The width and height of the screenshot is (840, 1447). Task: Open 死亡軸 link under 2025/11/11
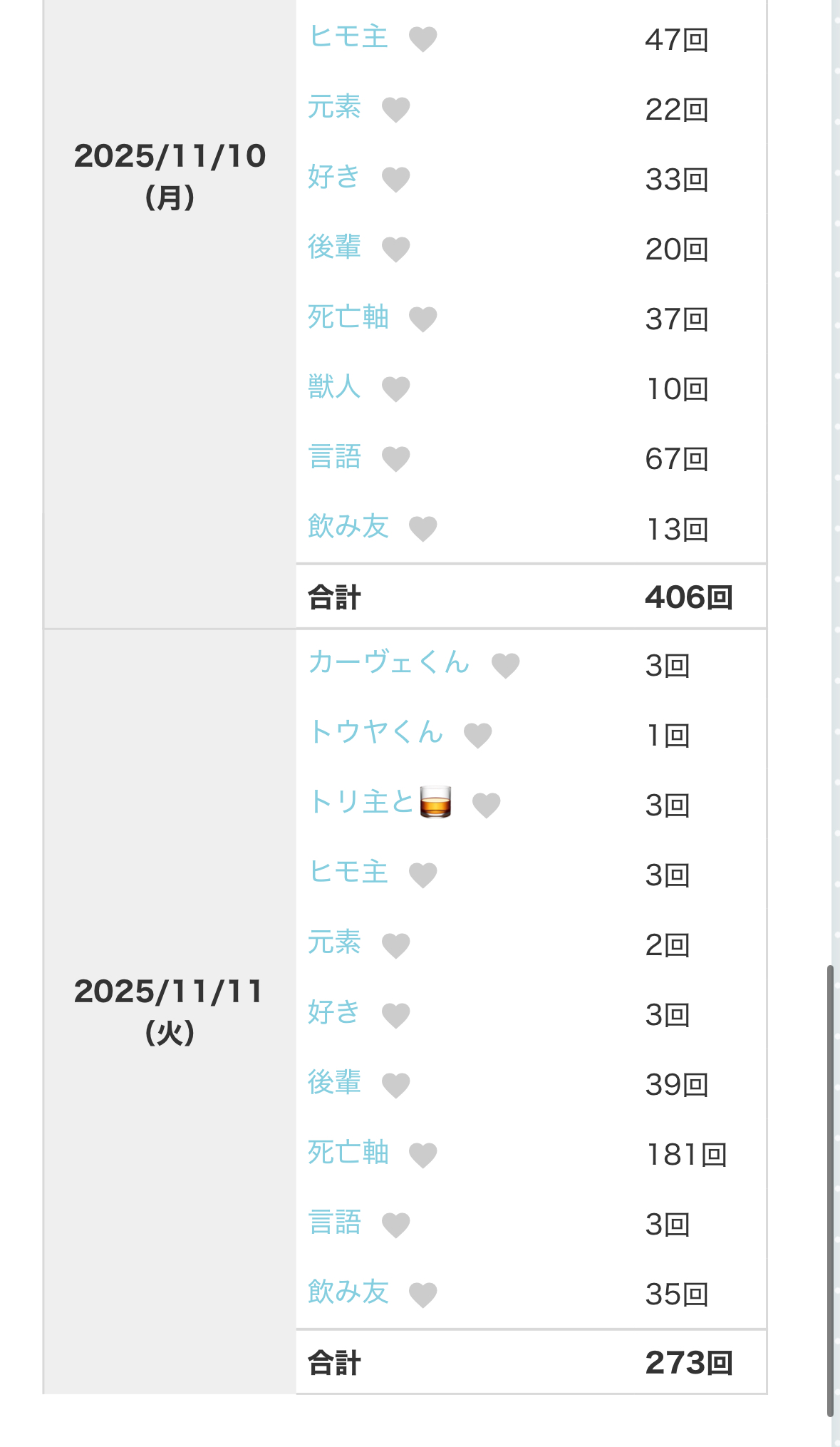(x=348, y=1152)
